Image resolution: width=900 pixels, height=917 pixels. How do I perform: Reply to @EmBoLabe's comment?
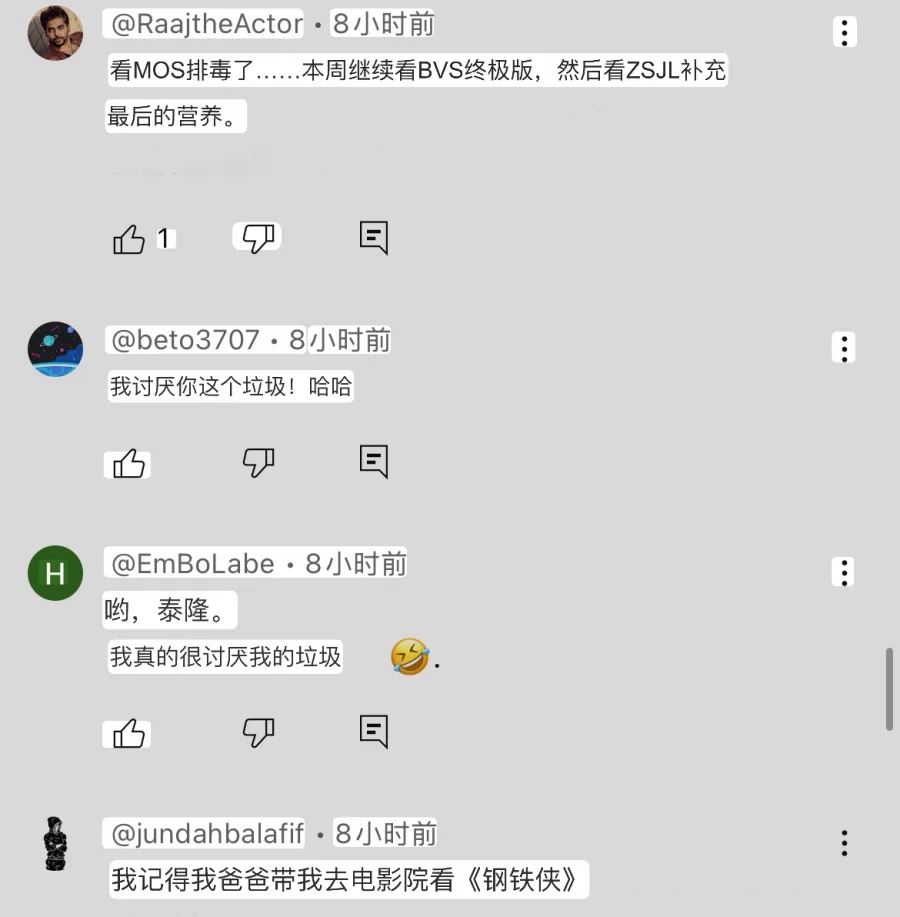click(373, 732)
